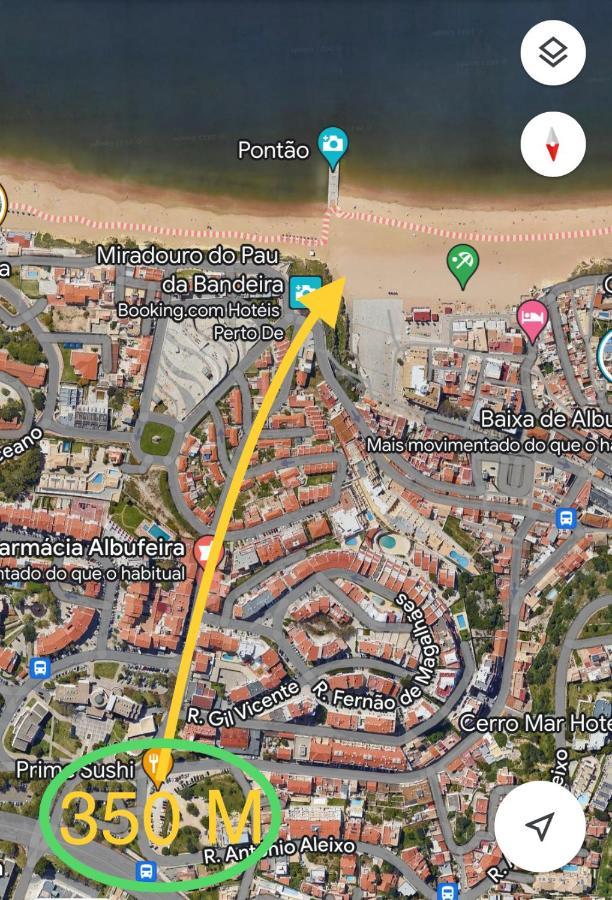Open the green beach marker

[x=462, y=264]
